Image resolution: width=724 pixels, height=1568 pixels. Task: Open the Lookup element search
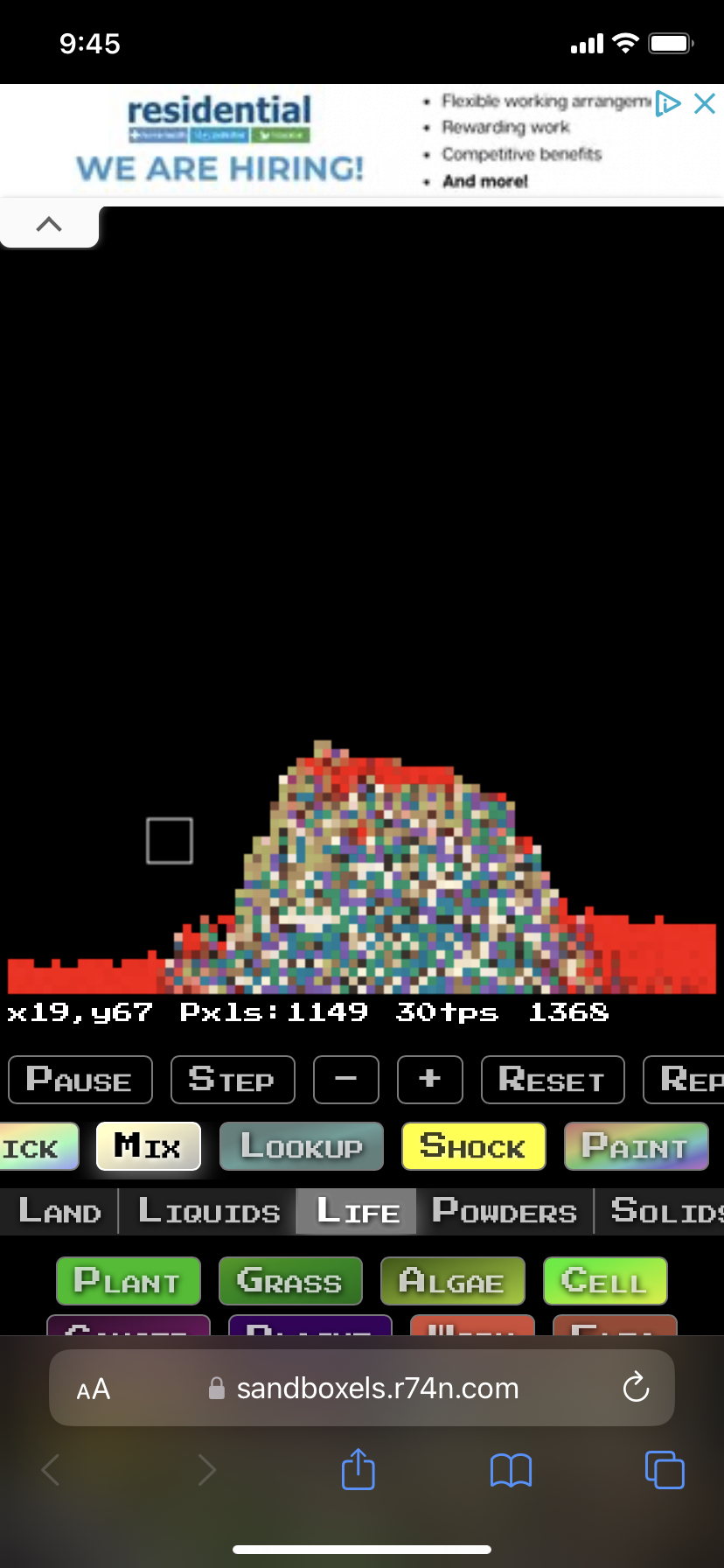tap(301, 1146)
